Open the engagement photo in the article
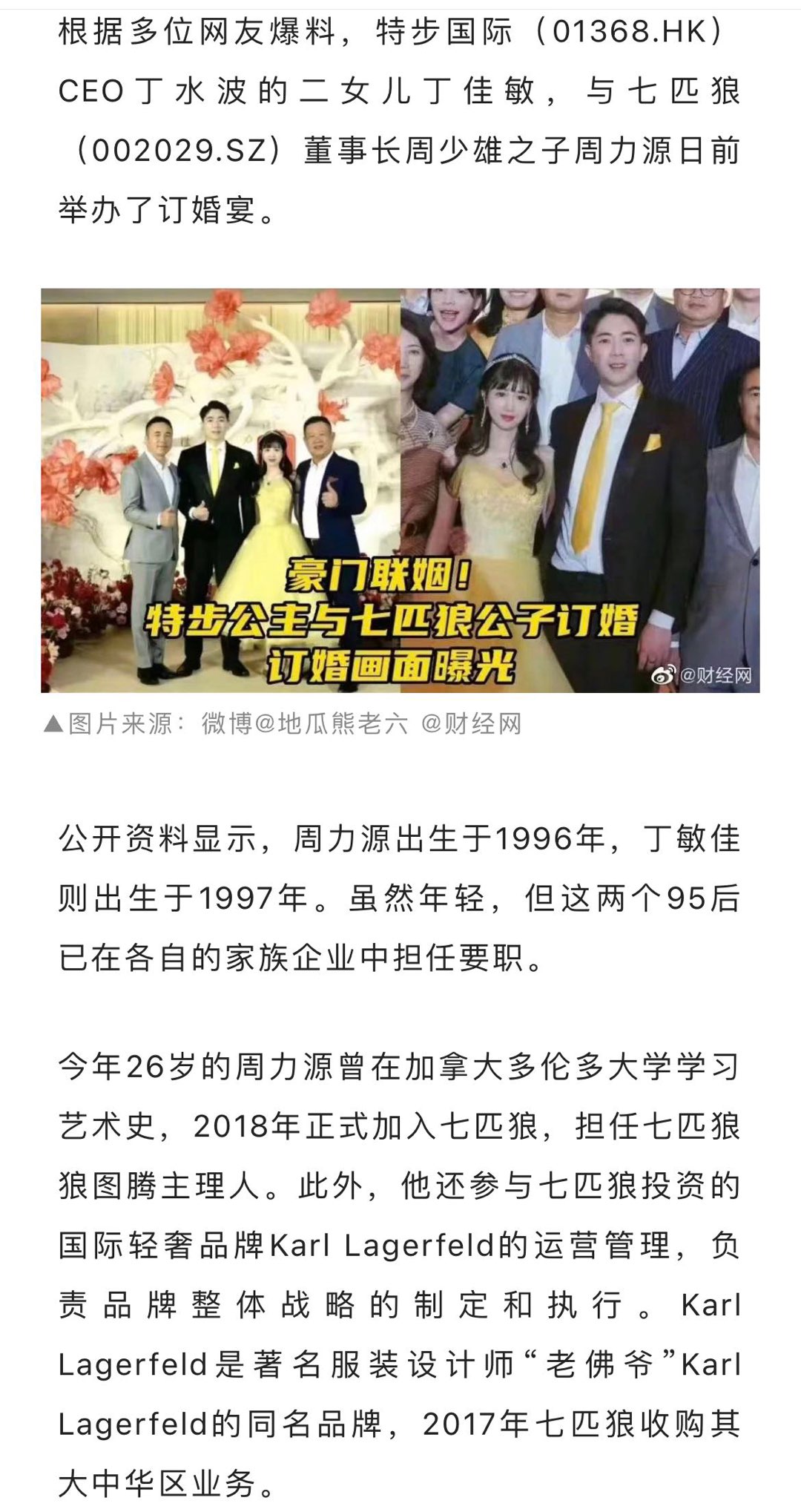 [400, 490]
